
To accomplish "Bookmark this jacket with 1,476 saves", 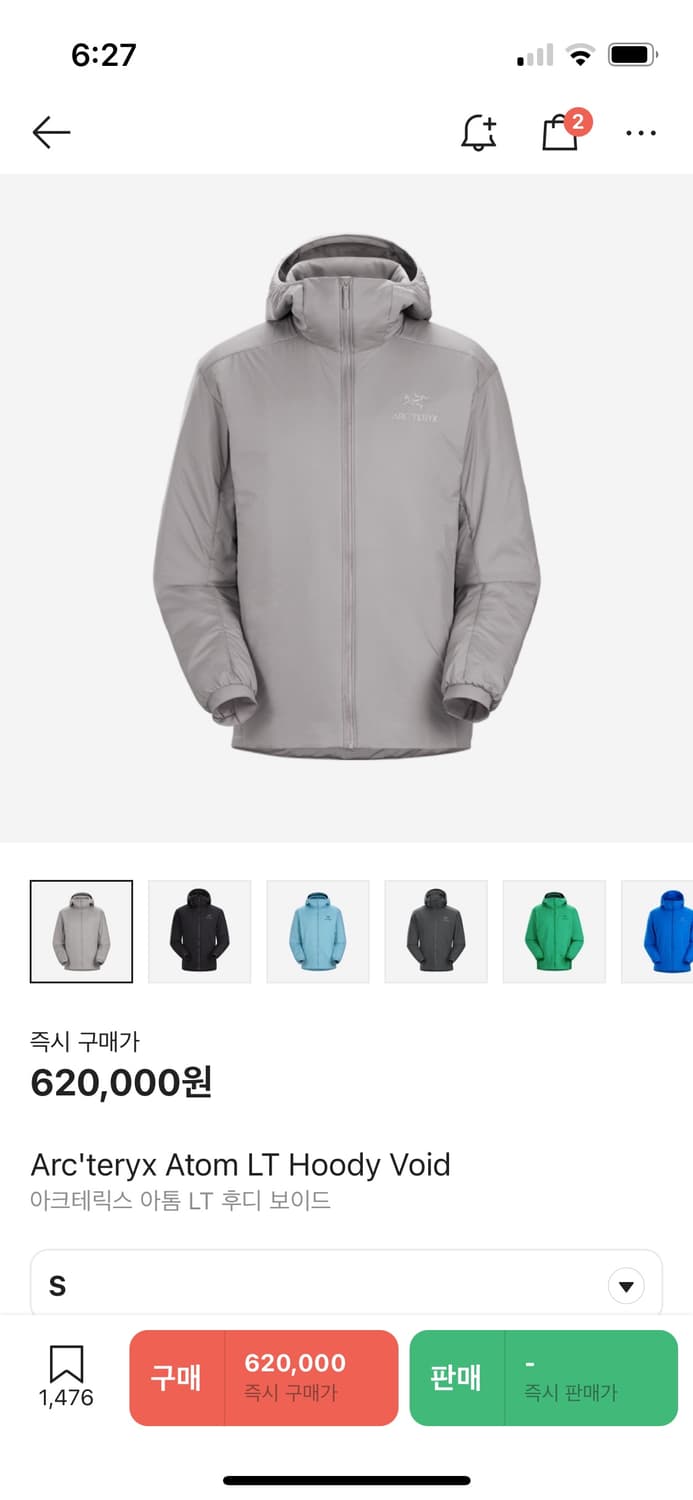I will tap(66, 1376).
